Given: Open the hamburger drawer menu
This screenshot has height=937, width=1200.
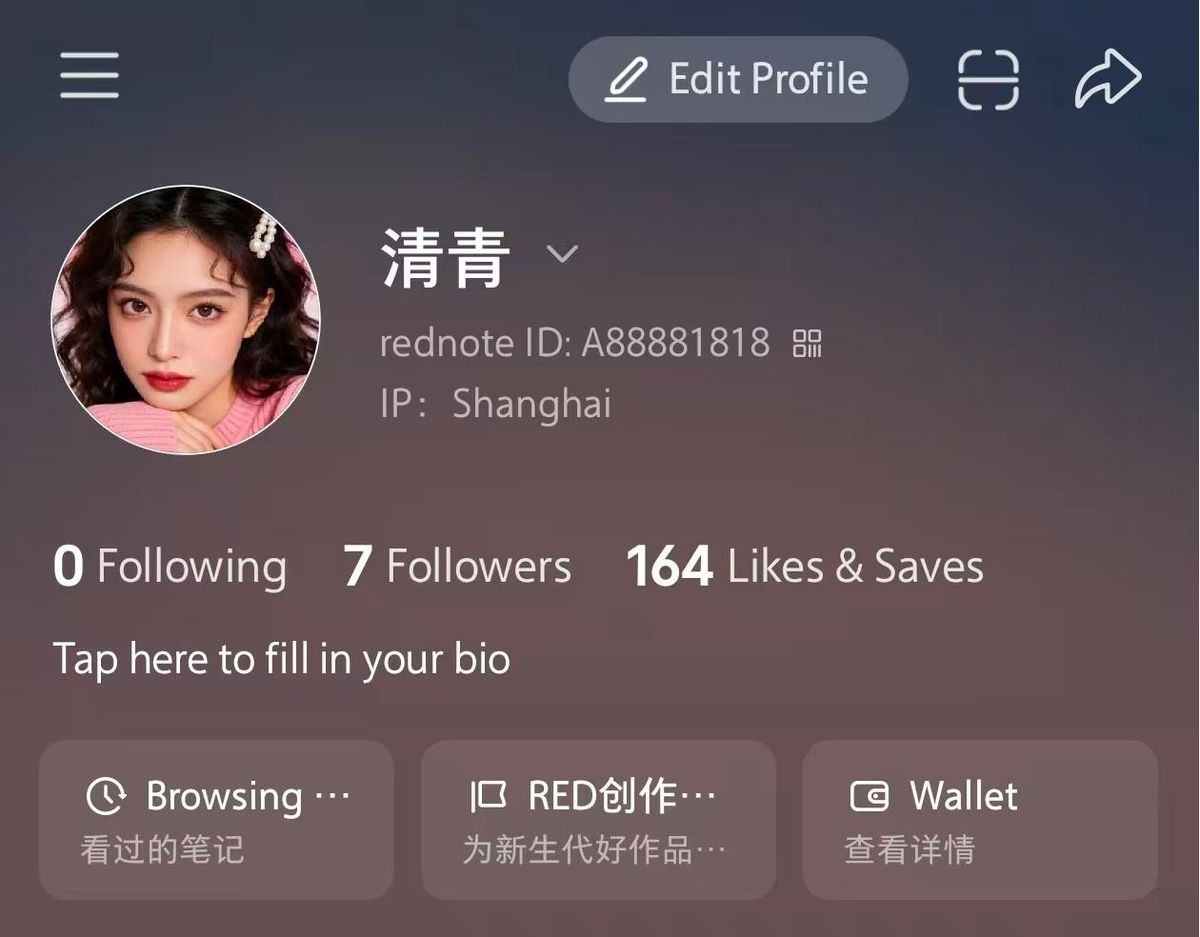Looking at the screenshot, I should click(89, 77).
